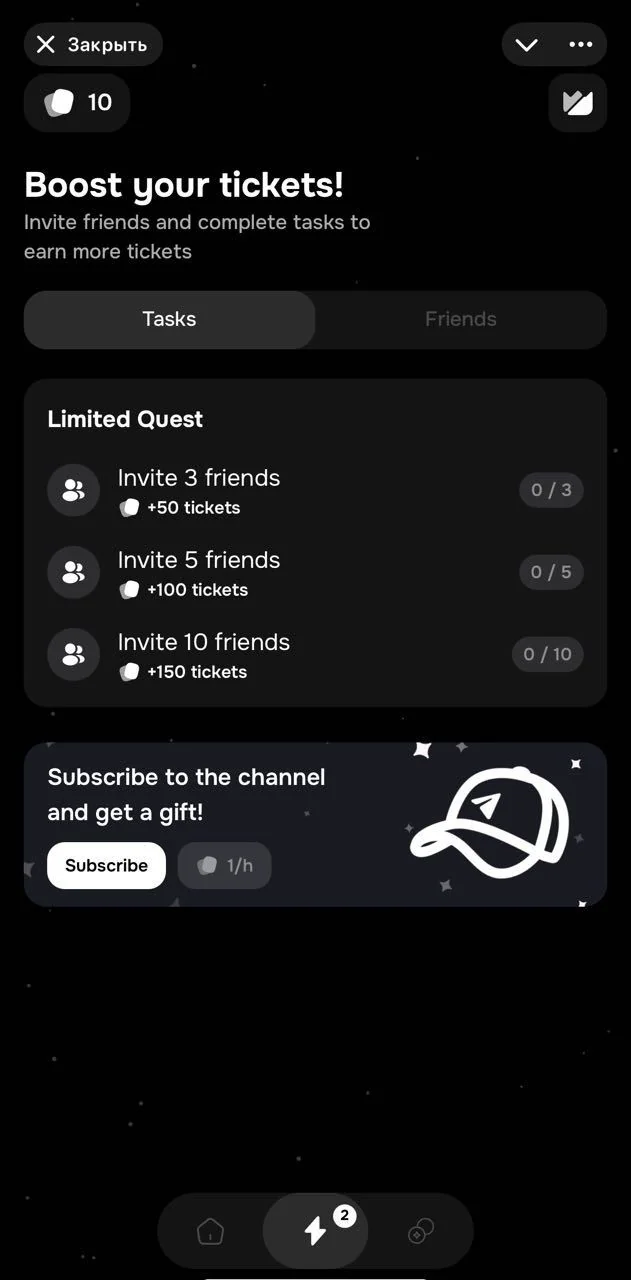Open the coins tab in bottom bar

pos(421,1232)
